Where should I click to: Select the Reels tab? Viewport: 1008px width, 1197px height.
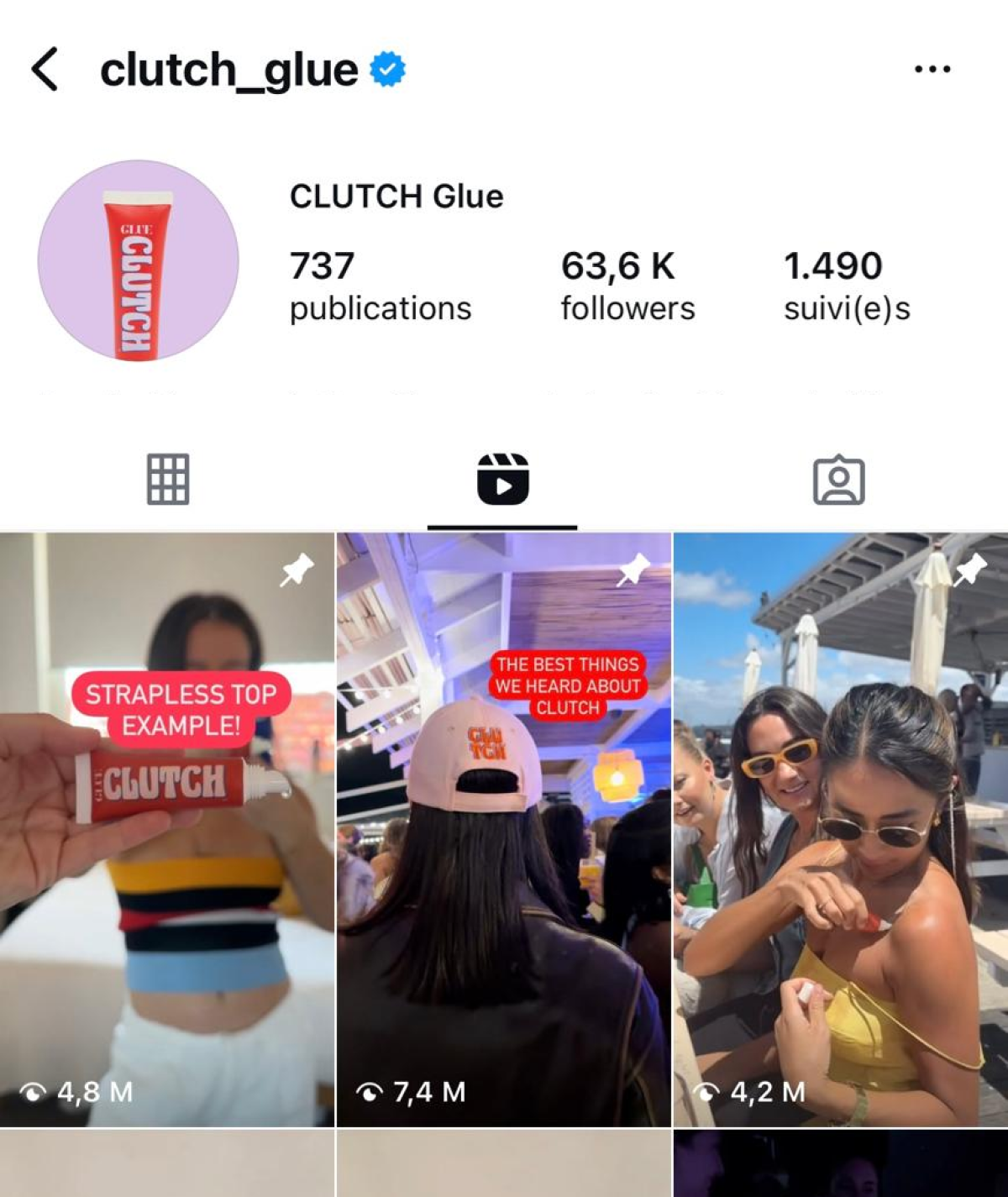tap(502, 480)
